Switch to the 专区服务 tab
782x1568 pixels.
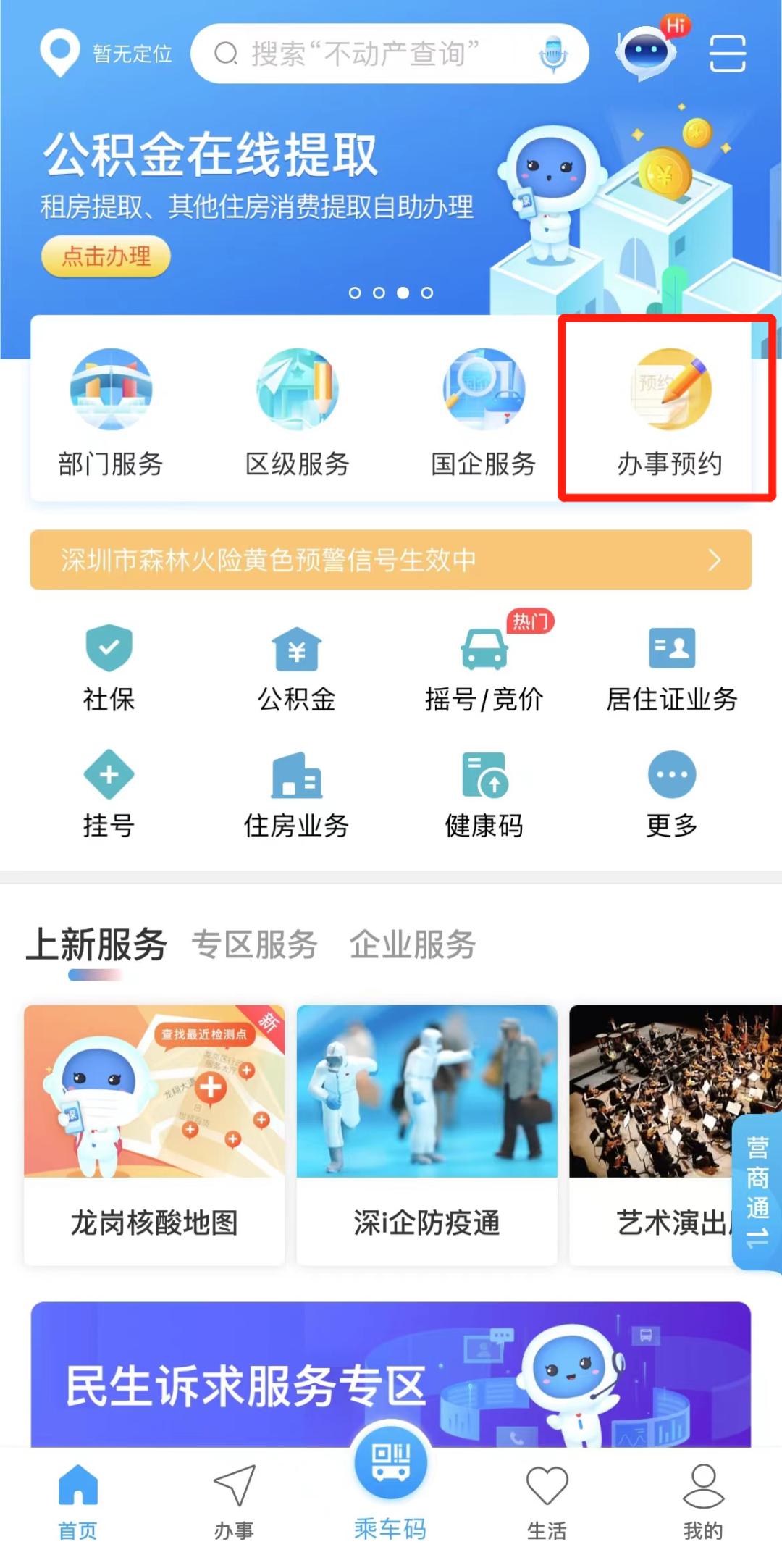254,944
